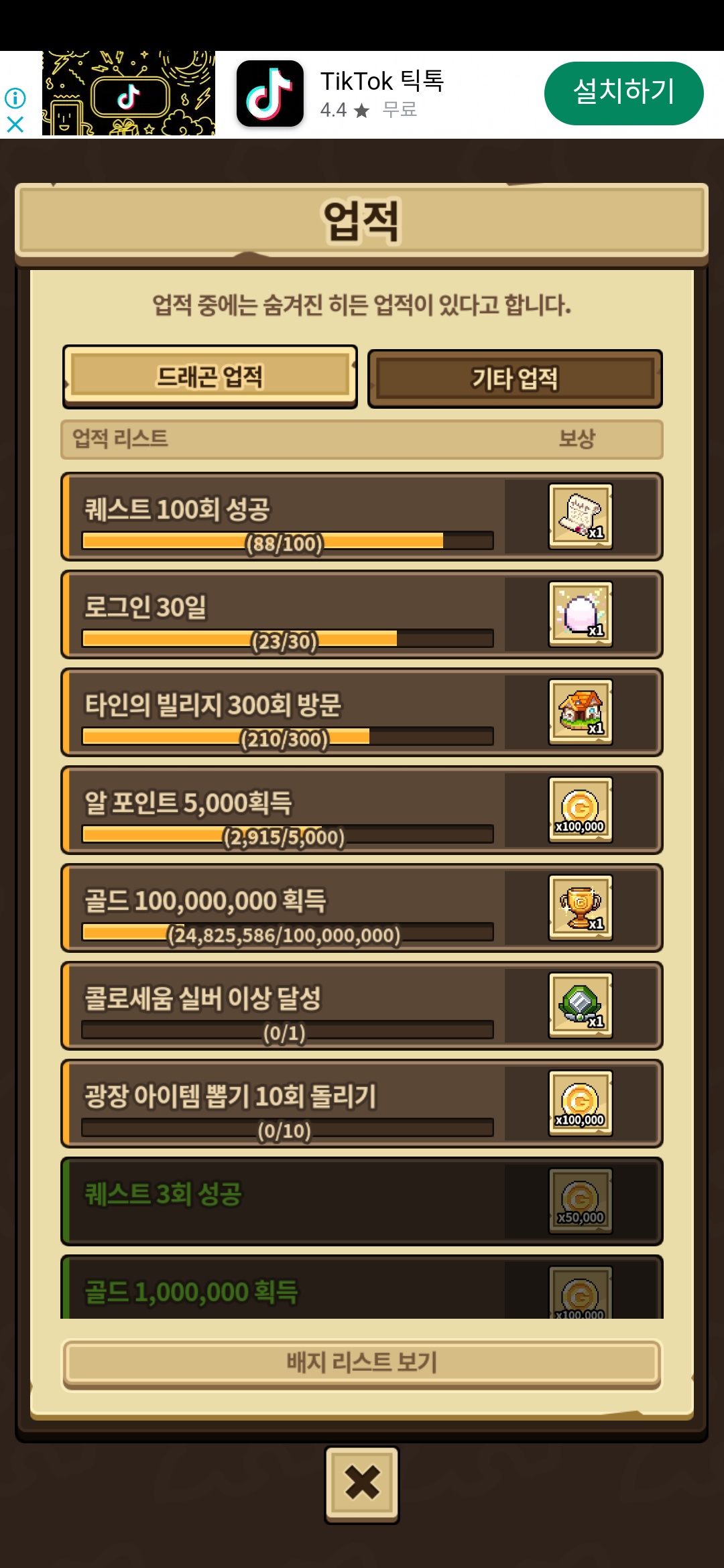
Task: Tap the badge reward for 콜로세움 실버 이상 달성
Action: click(x=581, y=1005)
